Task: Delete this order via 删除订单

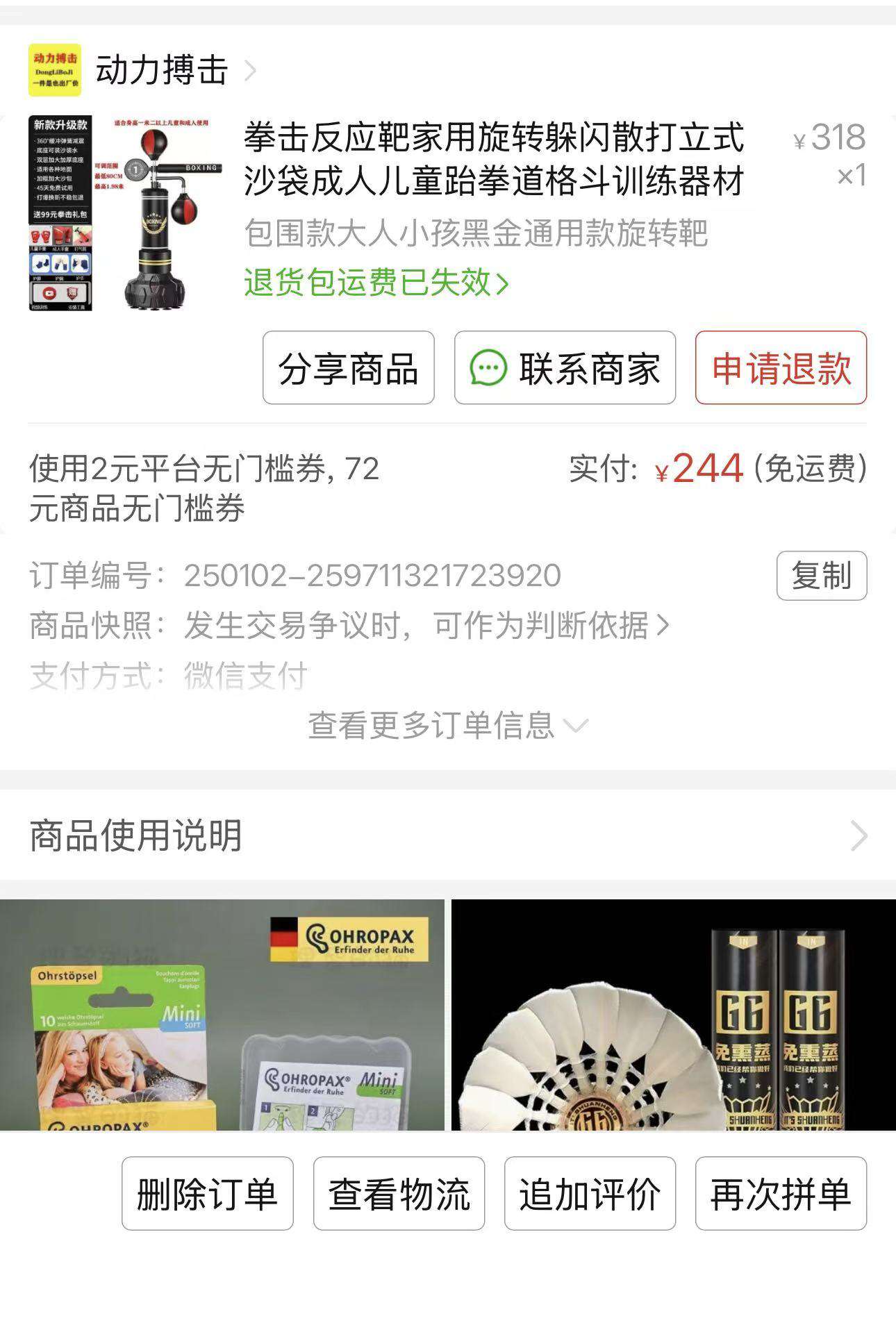Action: pos(207,1193)
